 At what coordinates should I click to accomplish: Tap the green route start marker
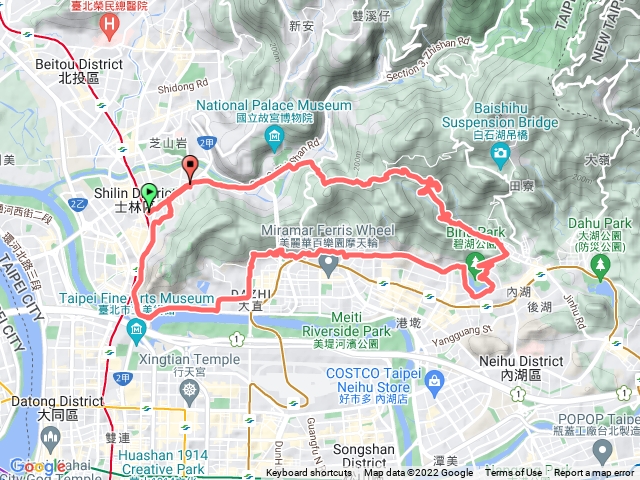pyautogui.click(x=150, y=191)
